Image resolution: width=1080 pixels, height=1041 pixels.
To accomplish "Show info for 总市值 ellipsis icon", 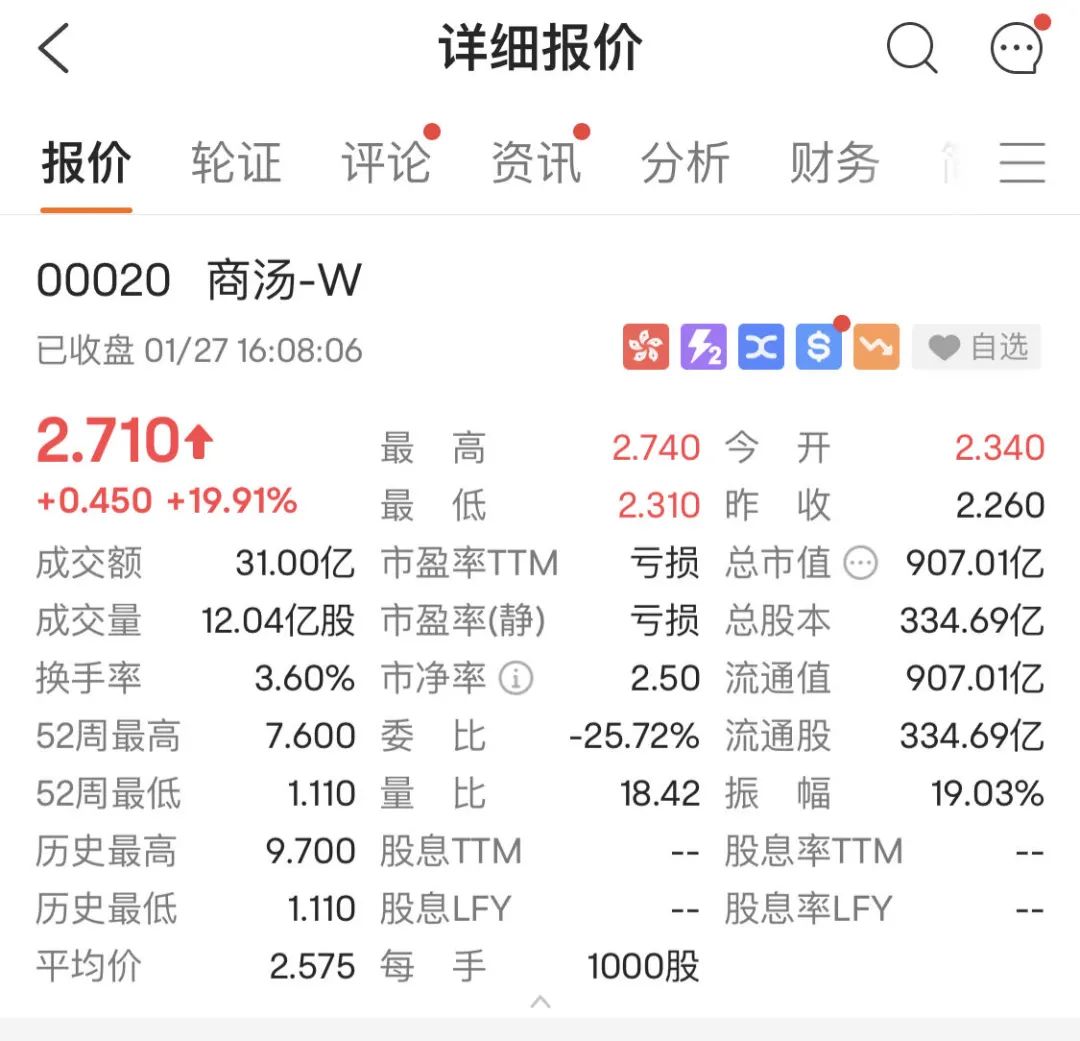I will [860, 564].
